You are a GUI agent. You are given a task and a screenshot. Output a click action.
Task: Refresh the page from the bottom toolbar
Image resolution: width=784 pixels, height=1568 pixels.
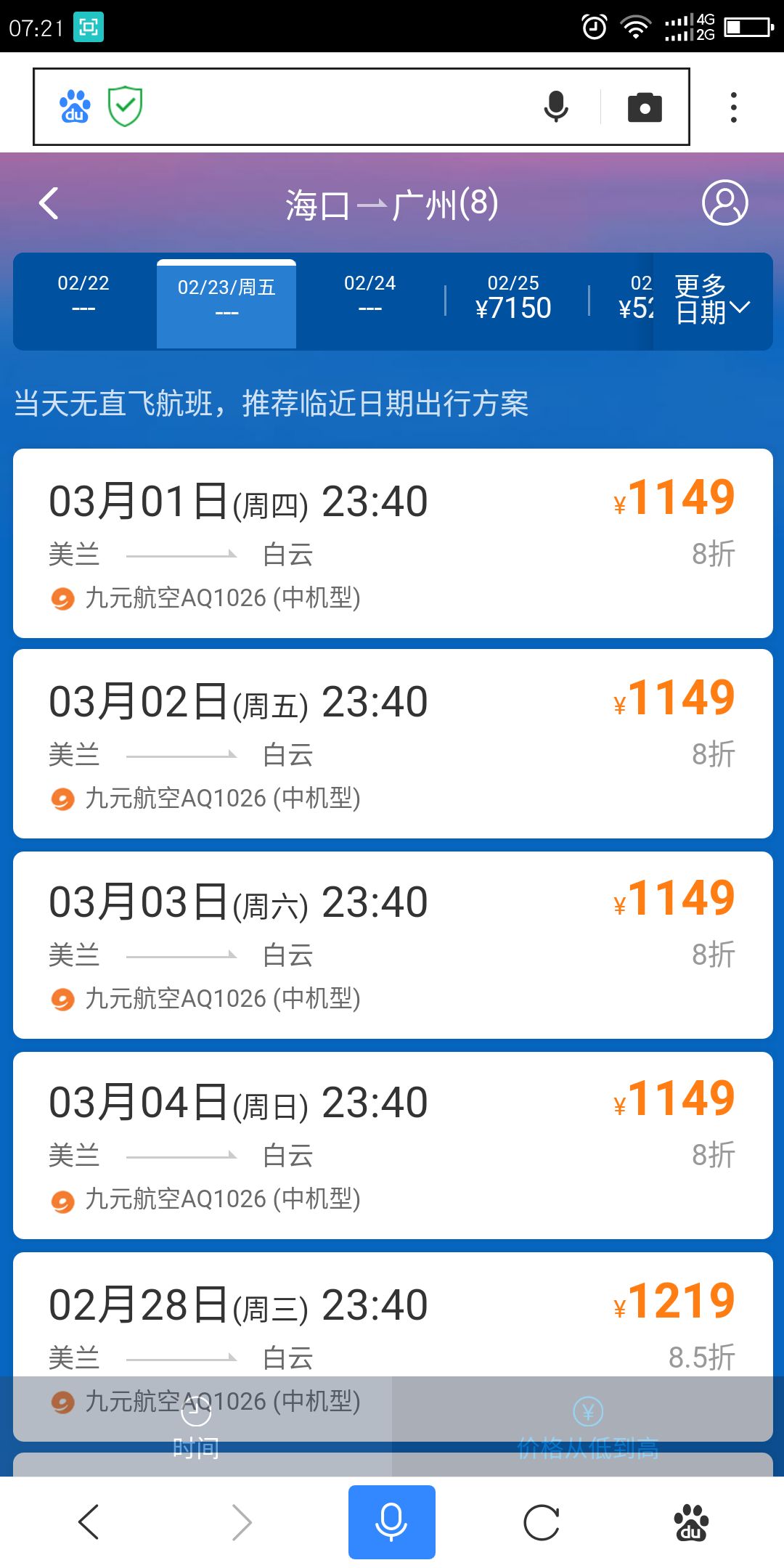point(542,1522)
